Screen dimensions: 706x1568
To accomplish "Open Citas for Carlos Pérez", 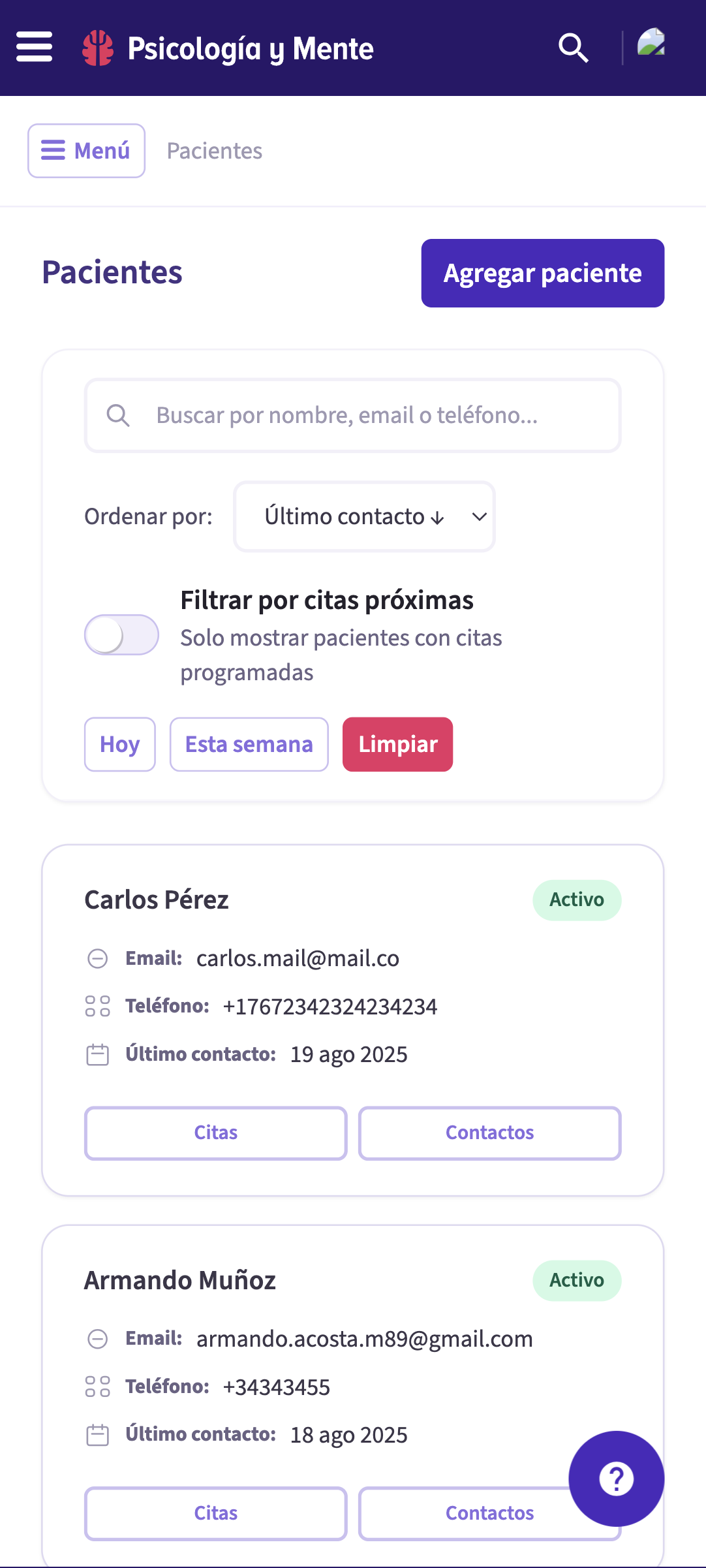I will (x=215, y=1133).
